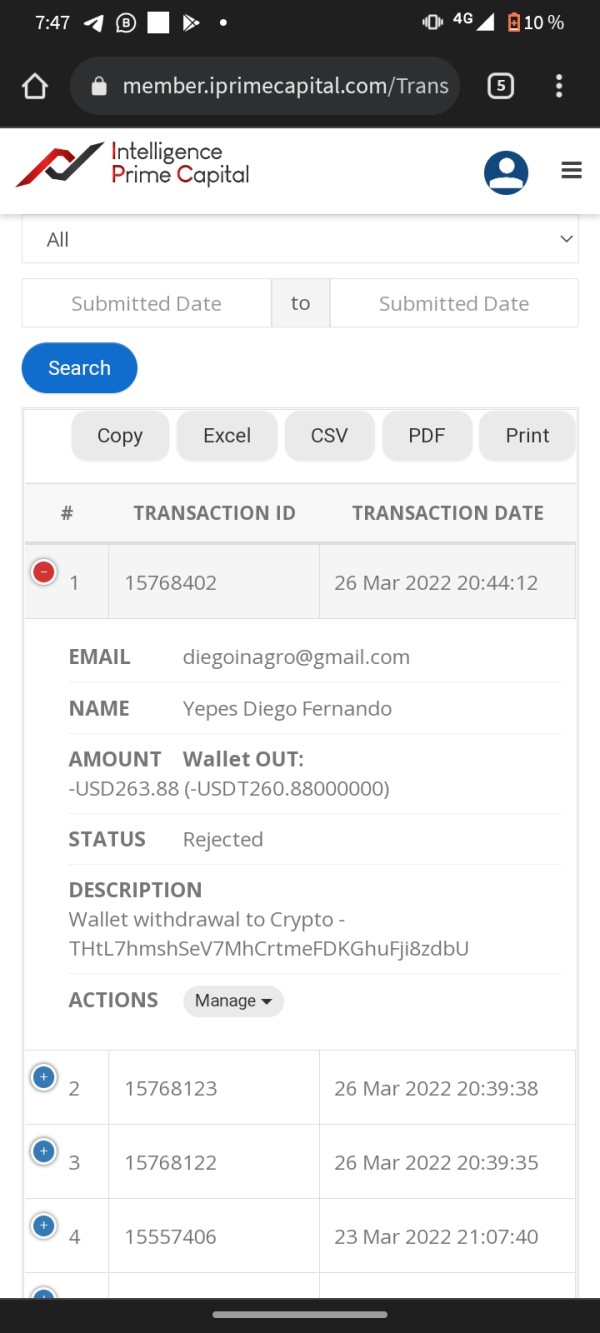Collapse transaction 15768402 details
The height and width of the screenshot is (1333, 600).
[44, 572]
